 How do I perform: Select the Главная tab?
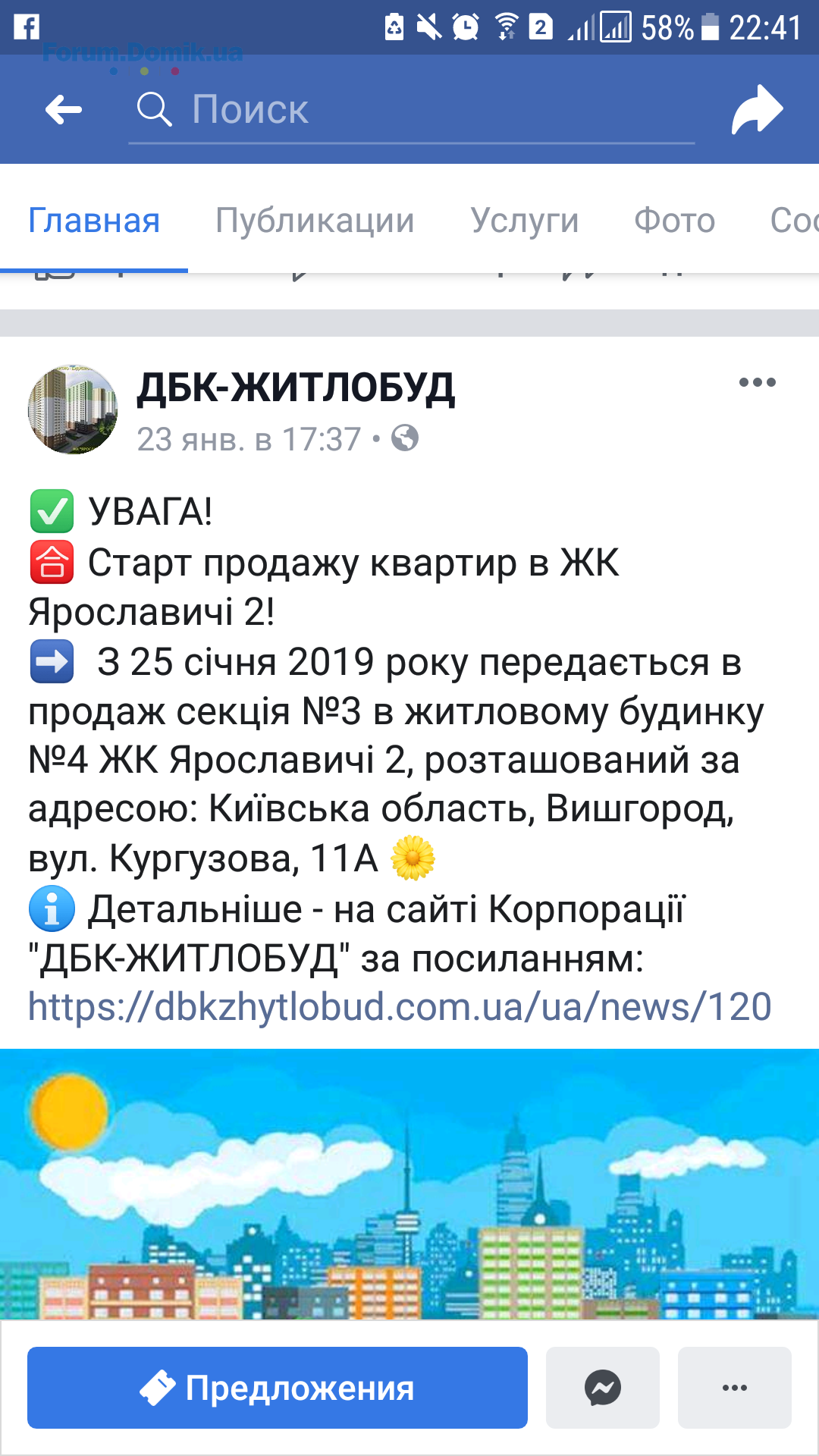coord(94,221)
